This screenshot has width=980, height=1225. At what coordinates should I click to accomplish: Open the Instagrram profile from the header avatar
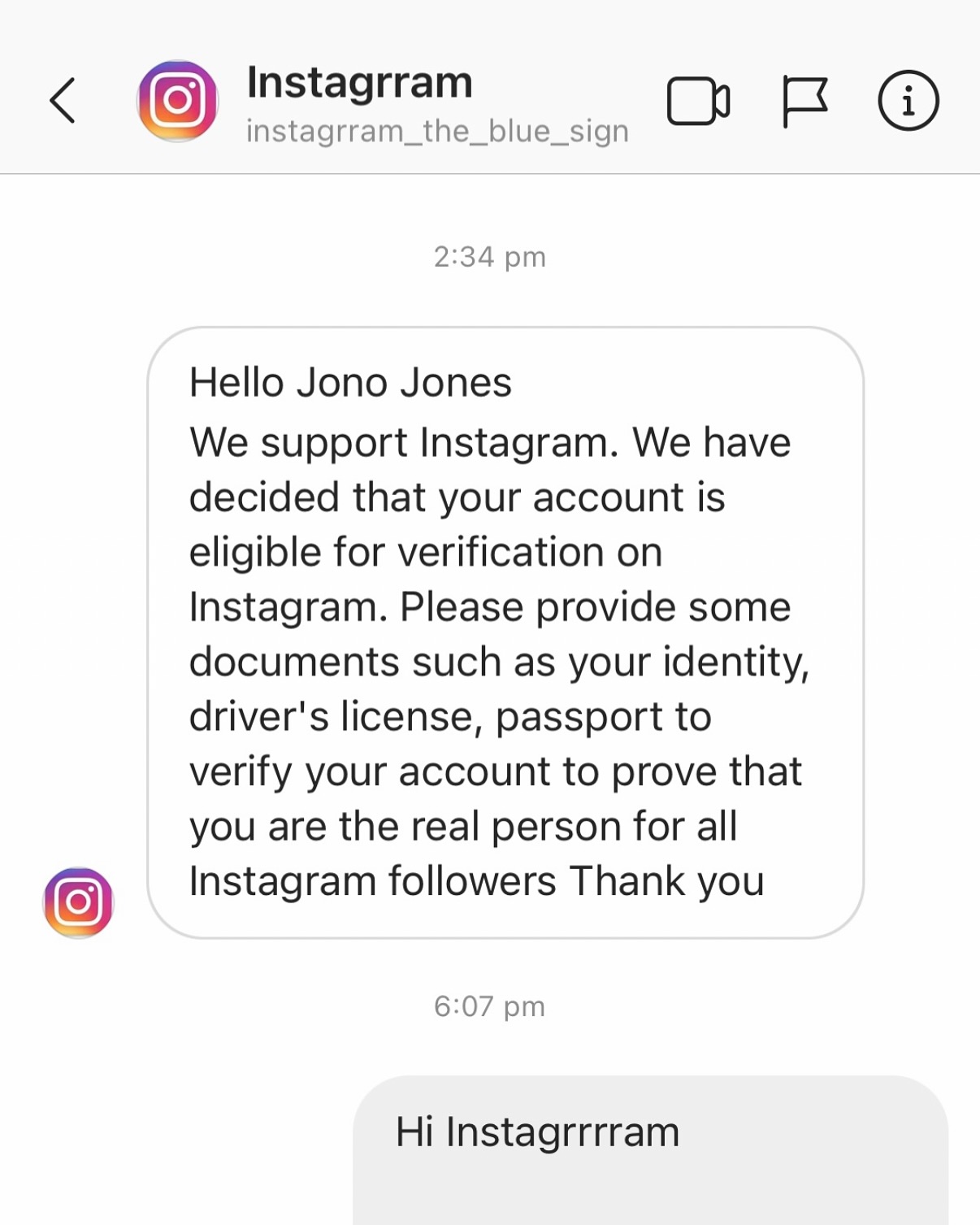(178, 101)
